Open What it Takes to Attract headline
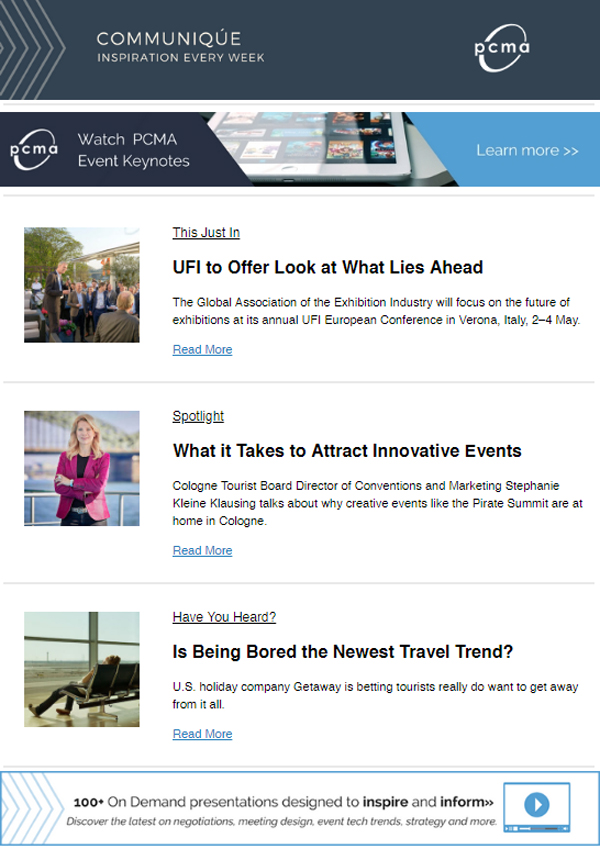600x849 pixels. (347, 451)
